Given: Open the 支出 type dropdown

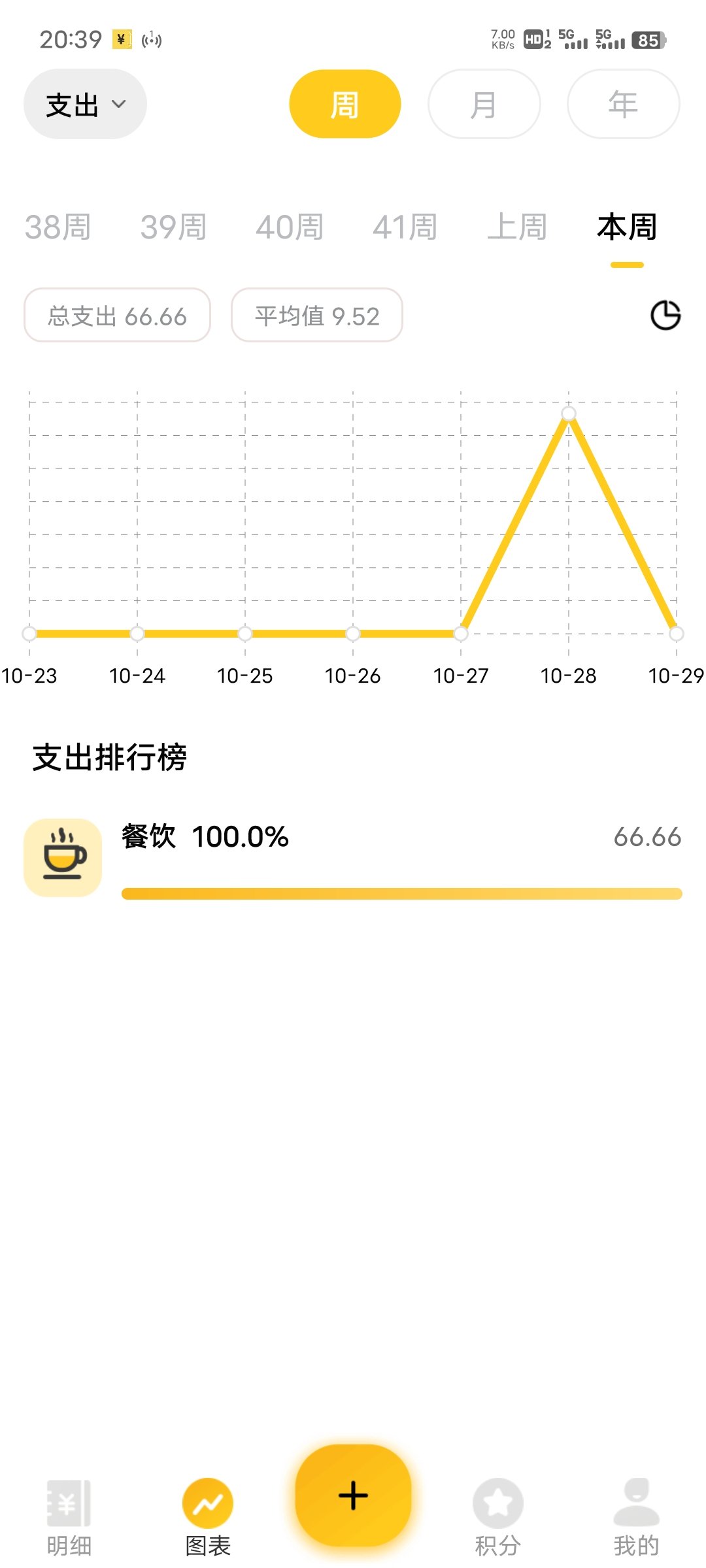Looking at the screenshot, I should click(x=85, y=105).
